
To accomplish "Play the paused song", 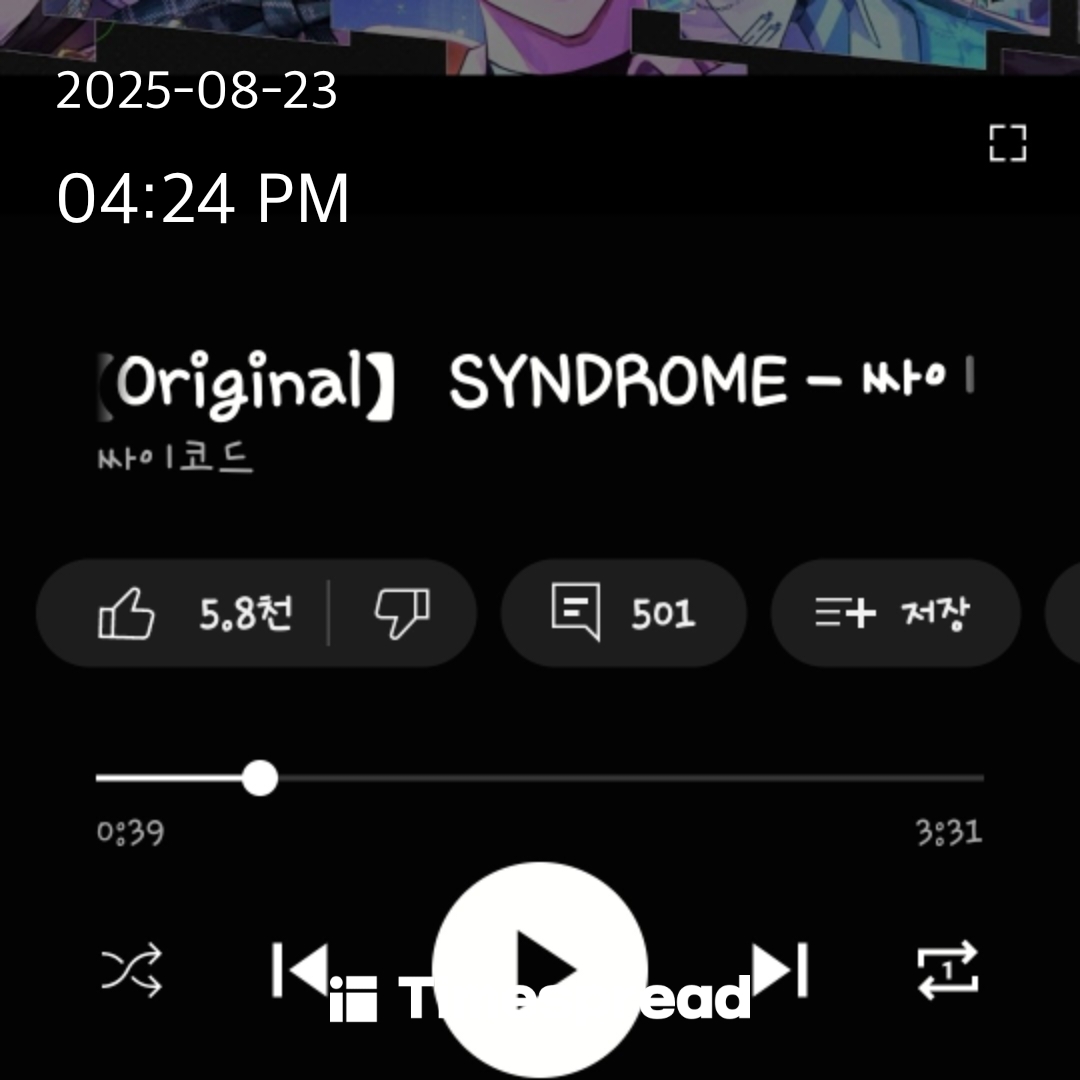I will pos(540,968).
